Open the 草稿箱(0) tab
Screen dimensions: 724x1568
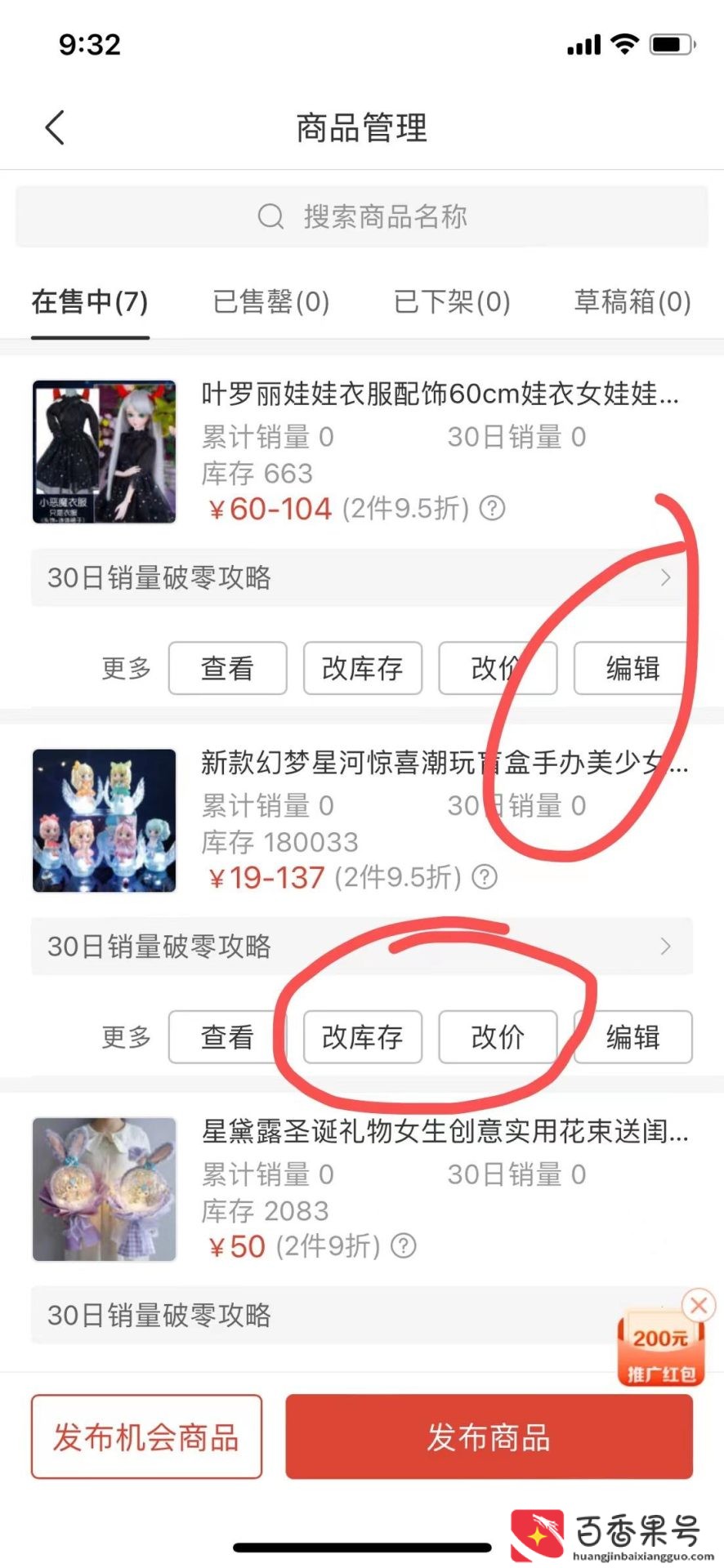coord(632,302)
